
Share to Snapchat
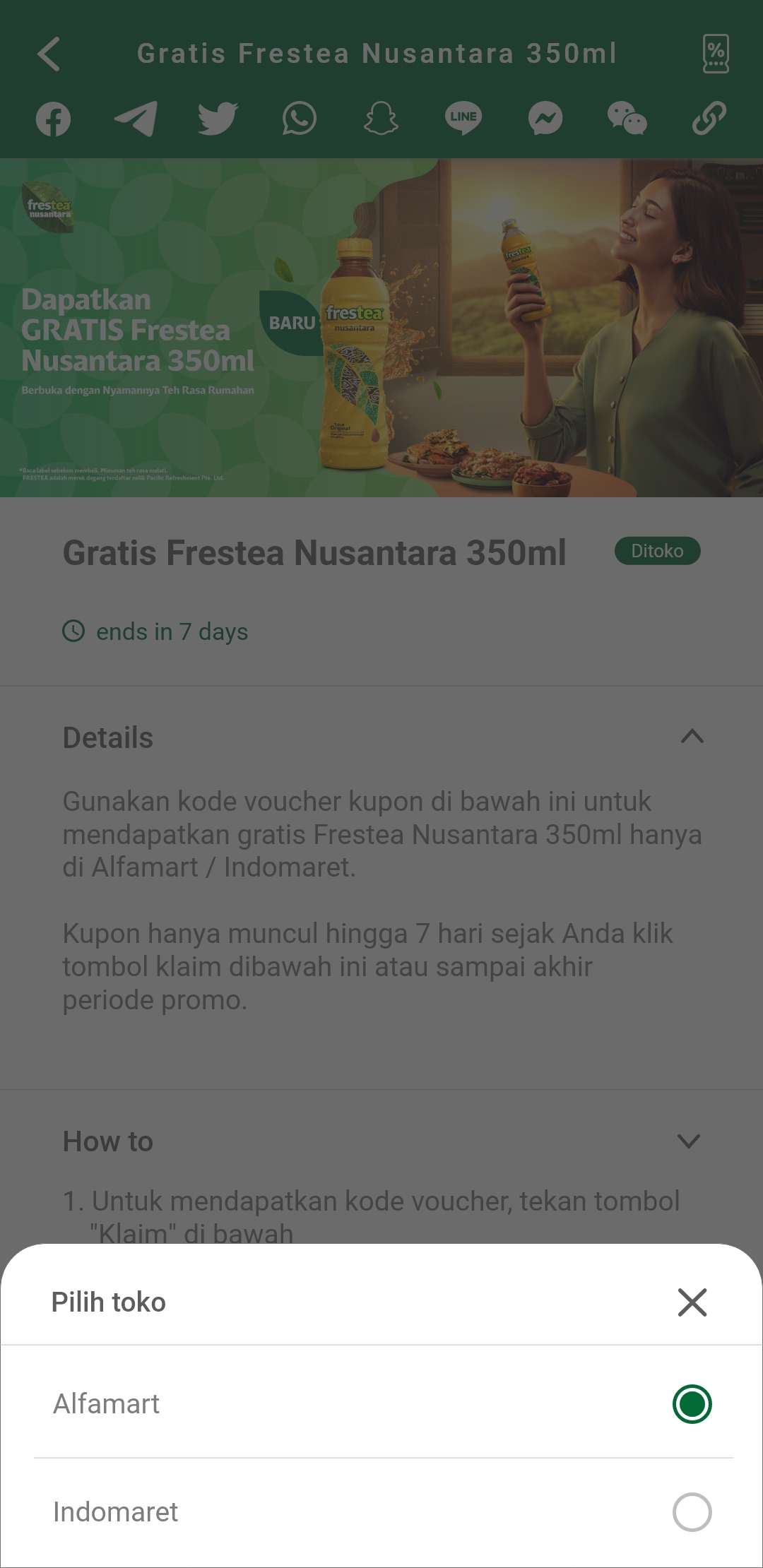coord(381,118)
